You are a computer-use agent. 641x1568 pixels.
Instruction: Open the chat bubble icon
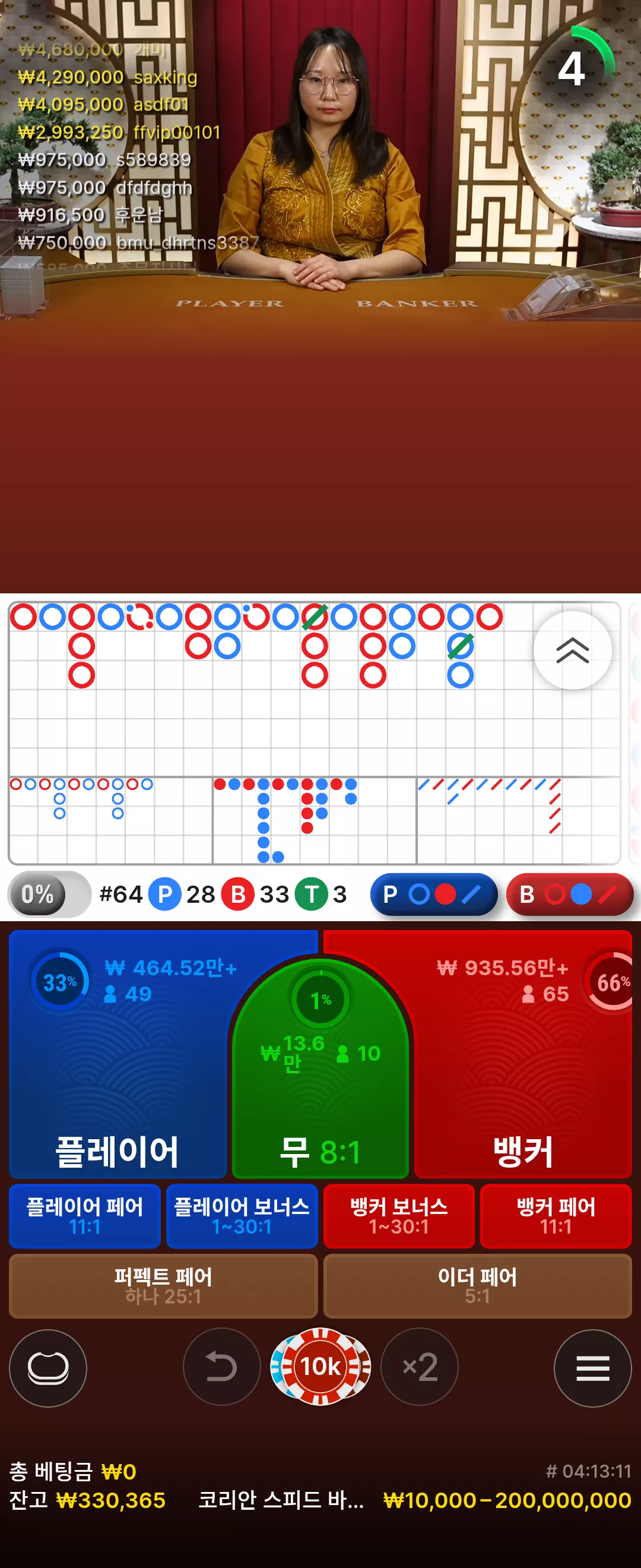coord(48,1368)
